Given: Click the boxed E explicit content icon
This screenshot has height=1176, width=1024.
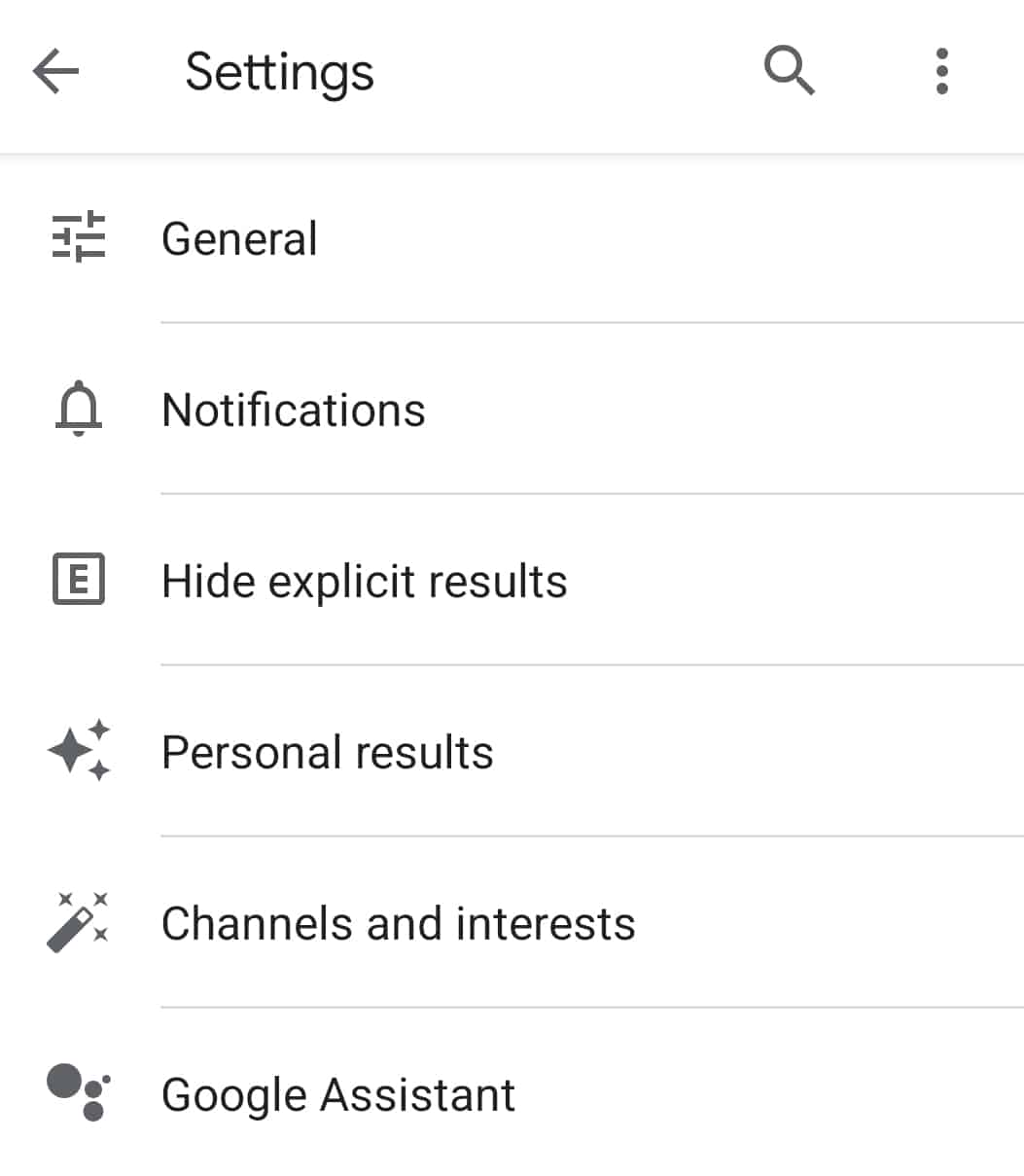Looking at the screenshot, I should point(78,580).
